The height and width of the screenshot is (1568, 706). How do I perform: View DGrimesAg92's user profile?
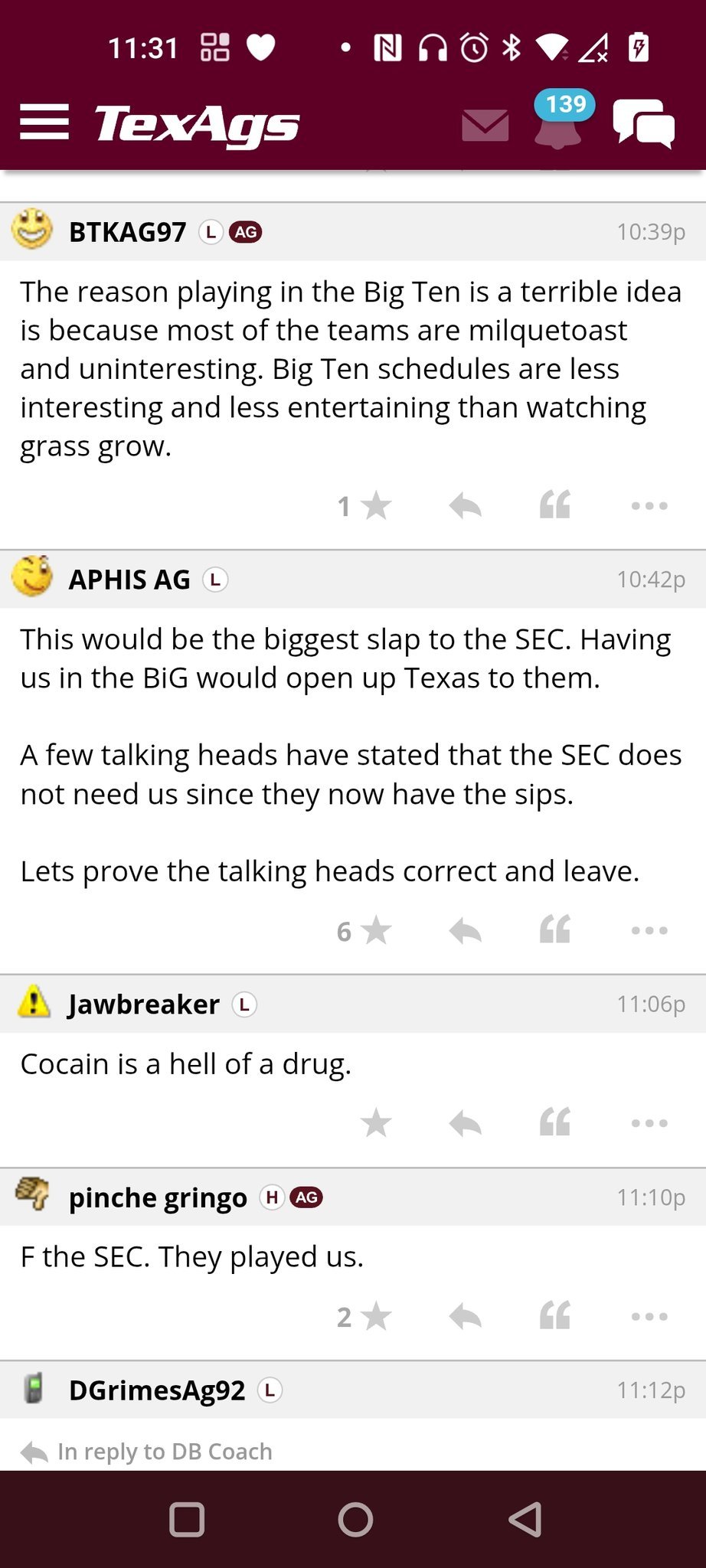click(156, 1390)
